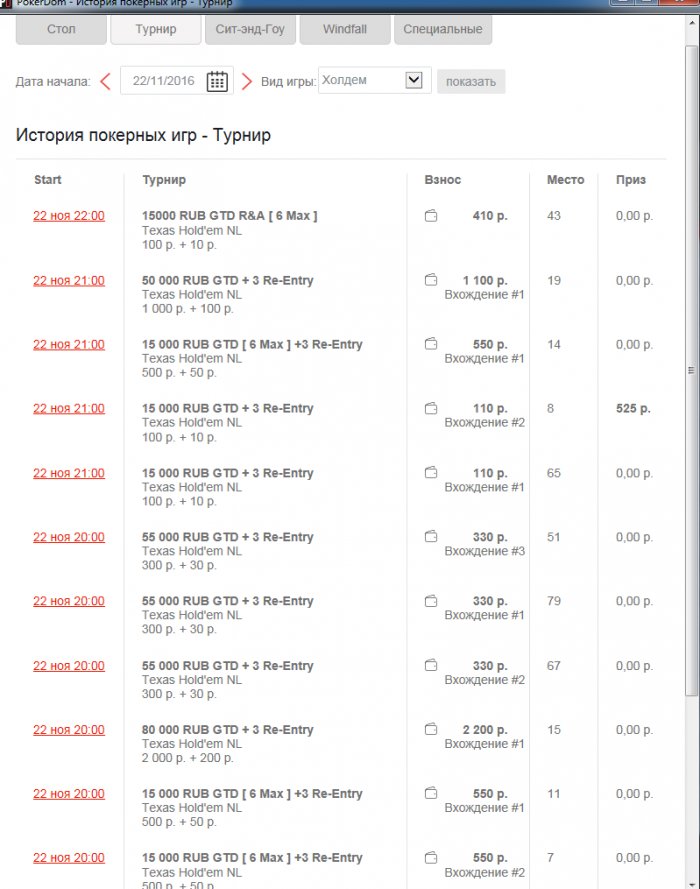Open the start link of 50 000 RUB GTD tournament
The width and height of the screenshot is (700, 889).
(68, 281)
